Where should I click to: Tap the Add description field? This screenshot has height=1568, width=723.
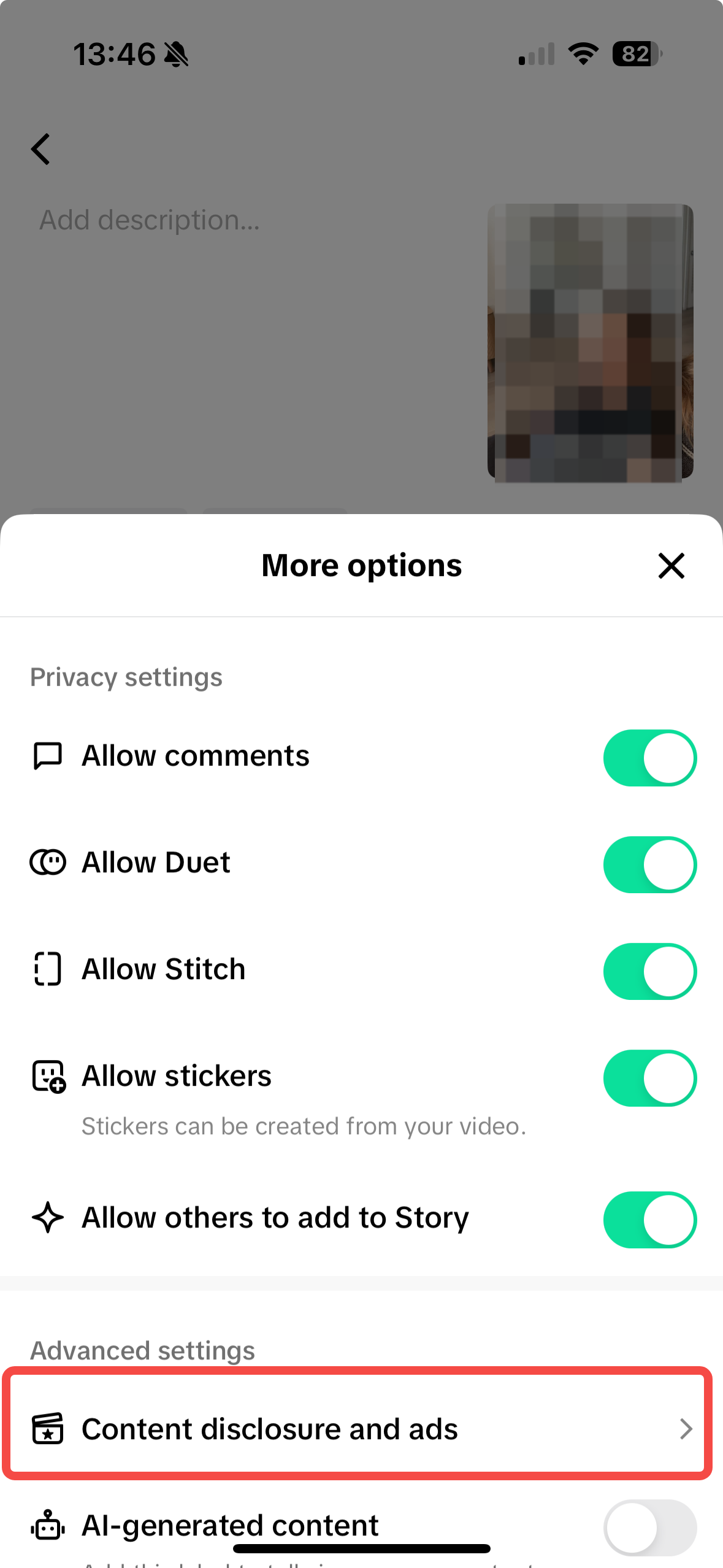click(150, 220)
